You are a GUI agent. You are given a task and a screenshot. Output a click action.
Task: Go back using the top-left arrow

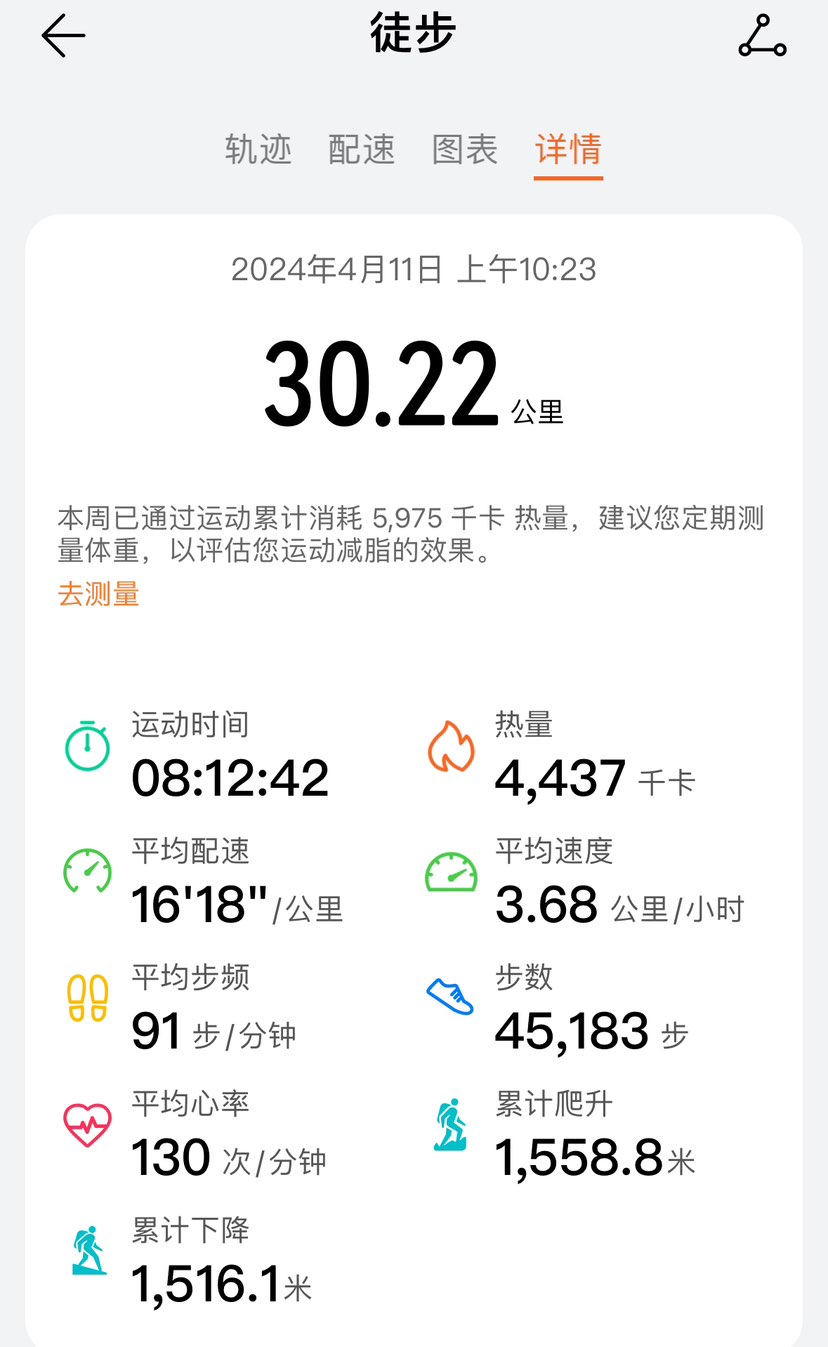pyautogui.click(x=63, y=37)
